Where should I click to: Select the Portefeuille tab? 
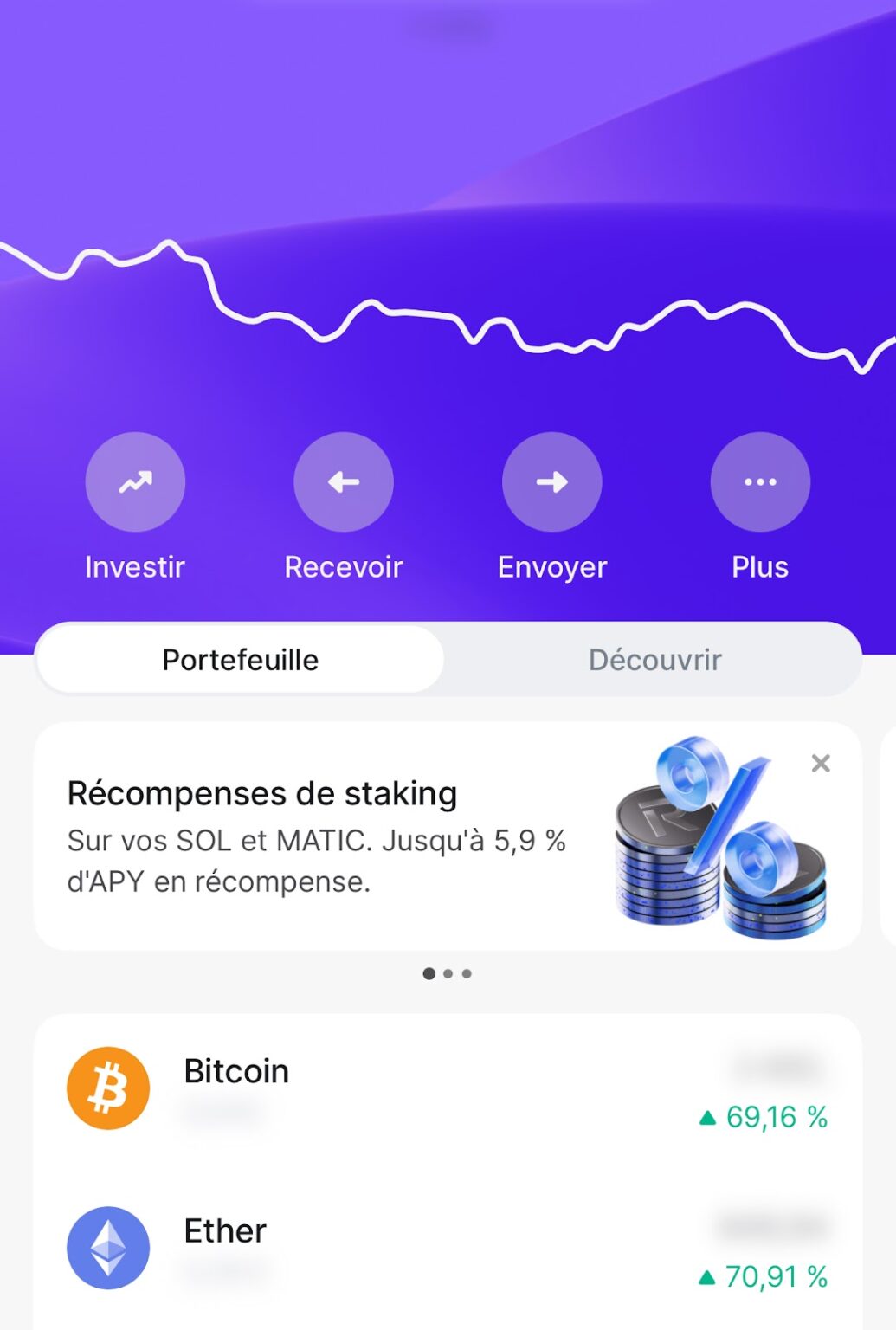pos(240,659)
